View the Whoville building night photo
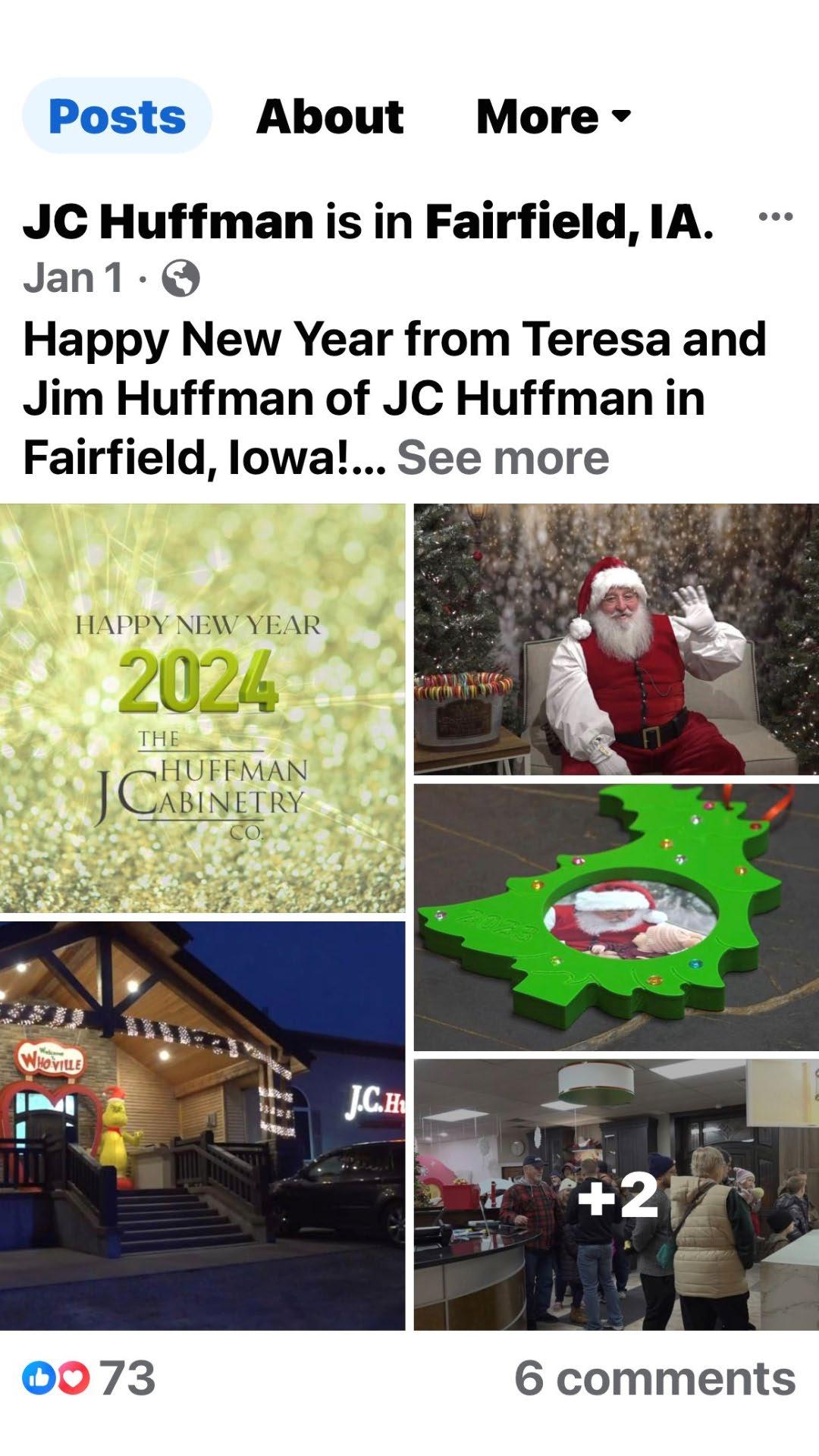This screenshot has width=819, height=1456. [202, 1125]
